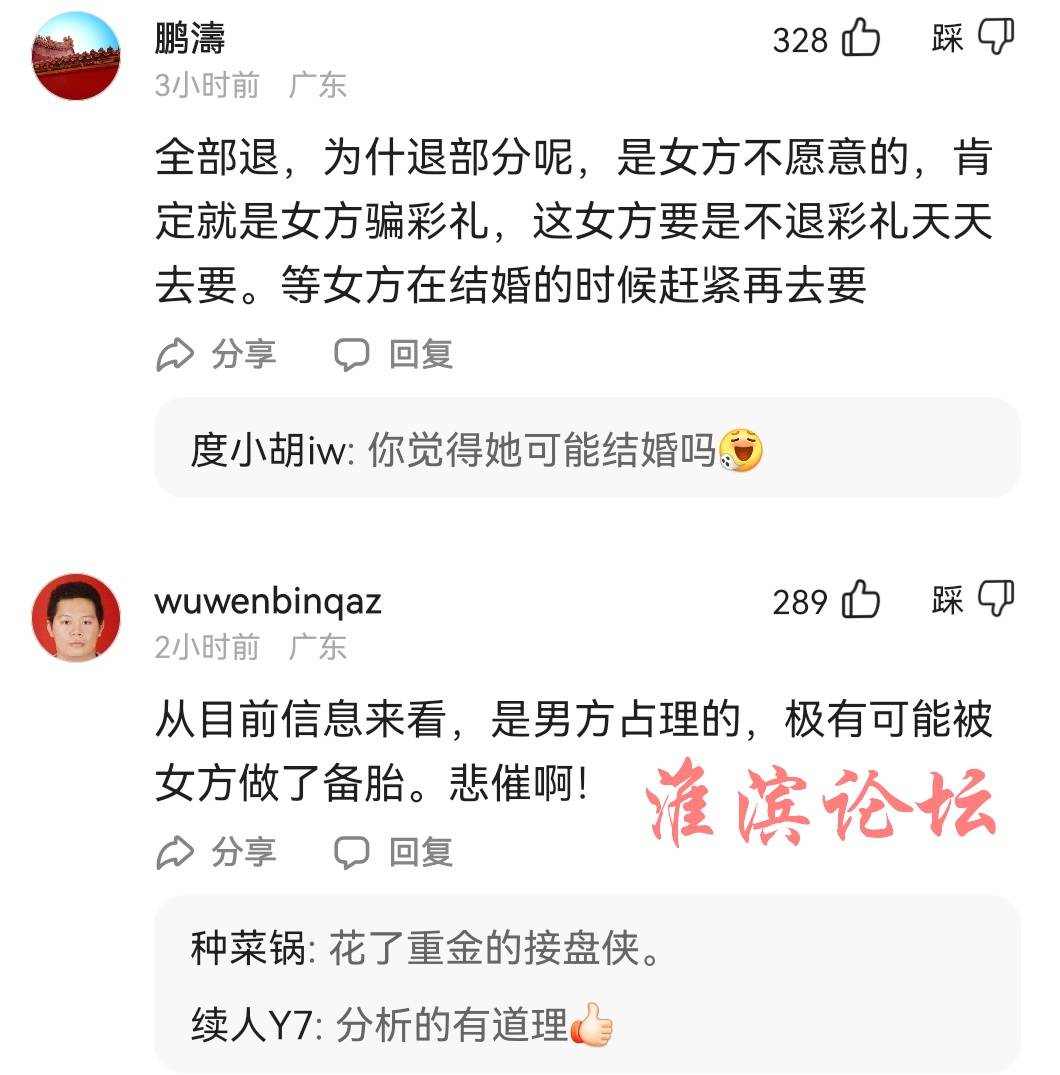Like wuwenbinqaz's comment

click(860, 601)
